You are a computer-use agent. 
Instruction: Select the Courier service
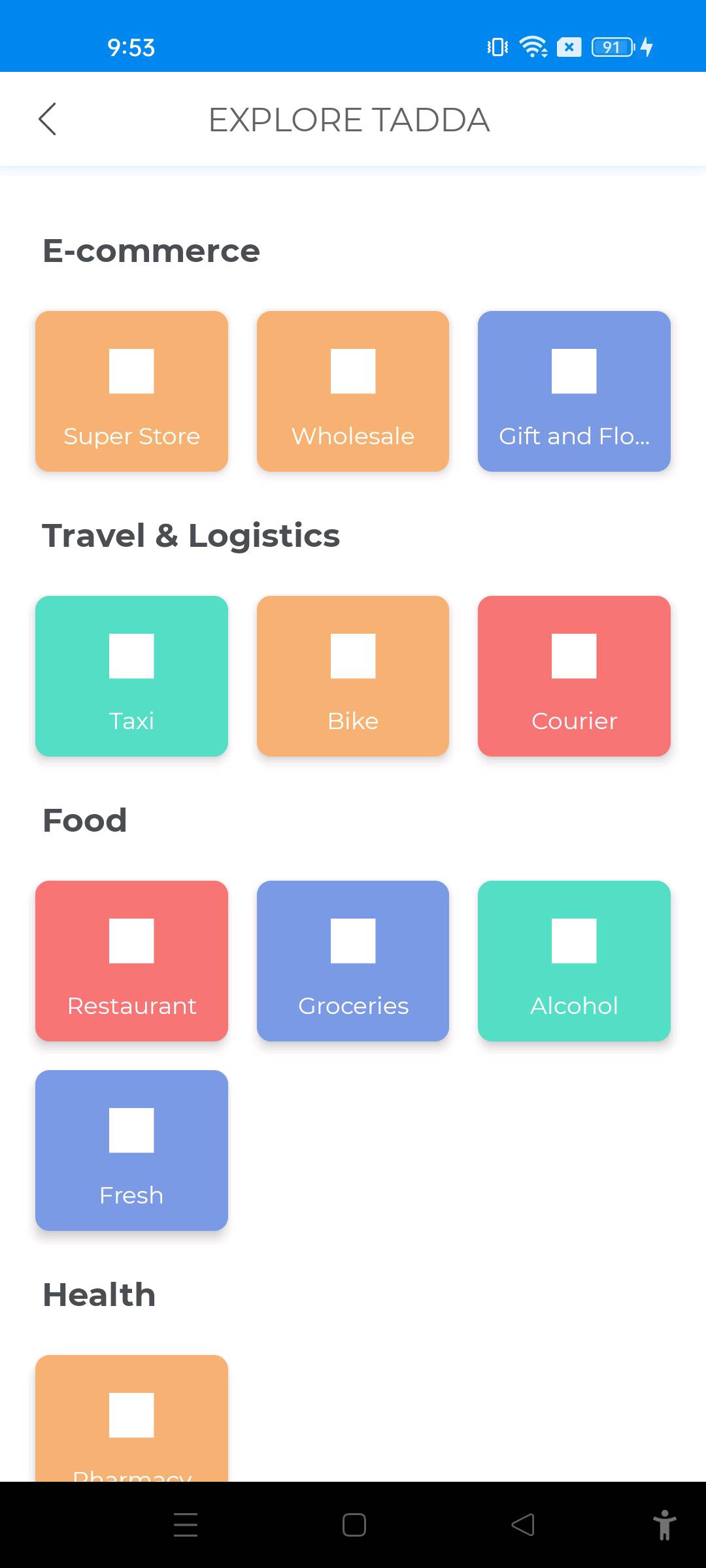pos(574,676)
